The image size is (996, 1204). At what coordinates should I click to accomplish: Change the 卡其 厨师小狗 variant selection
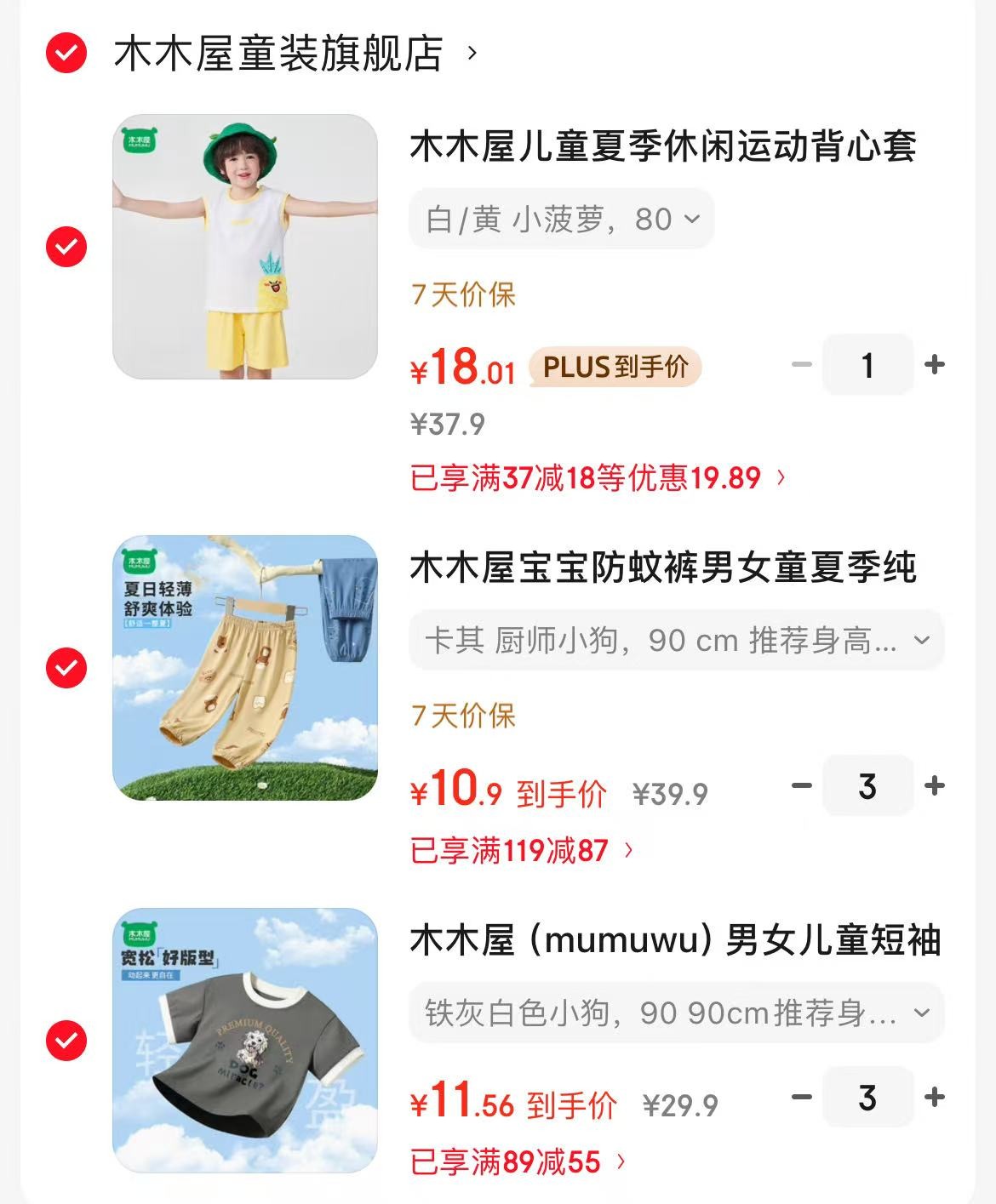(677, 640)
